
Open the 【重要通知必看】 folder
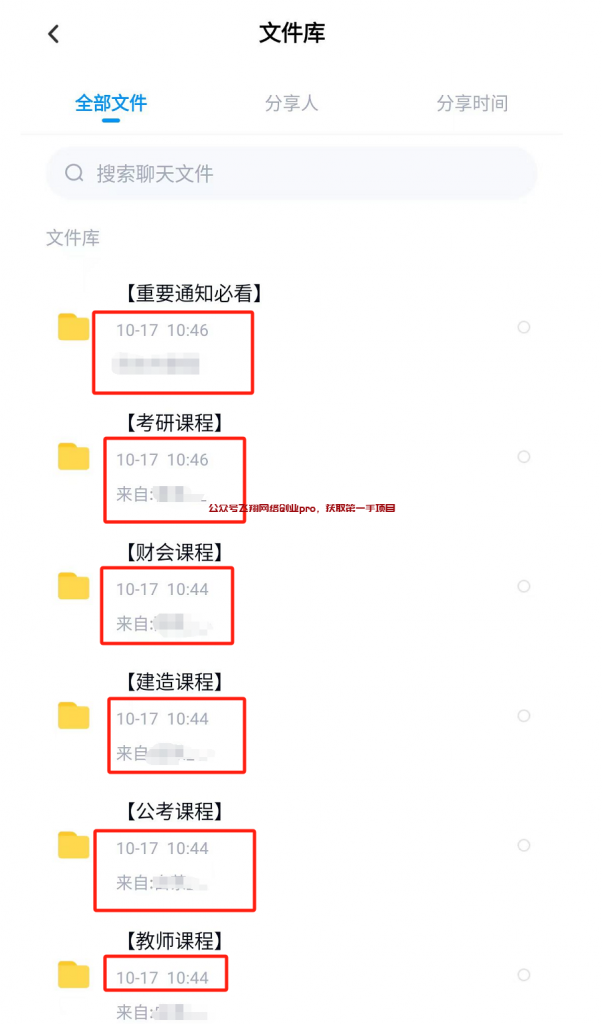[x=193, y=294]
